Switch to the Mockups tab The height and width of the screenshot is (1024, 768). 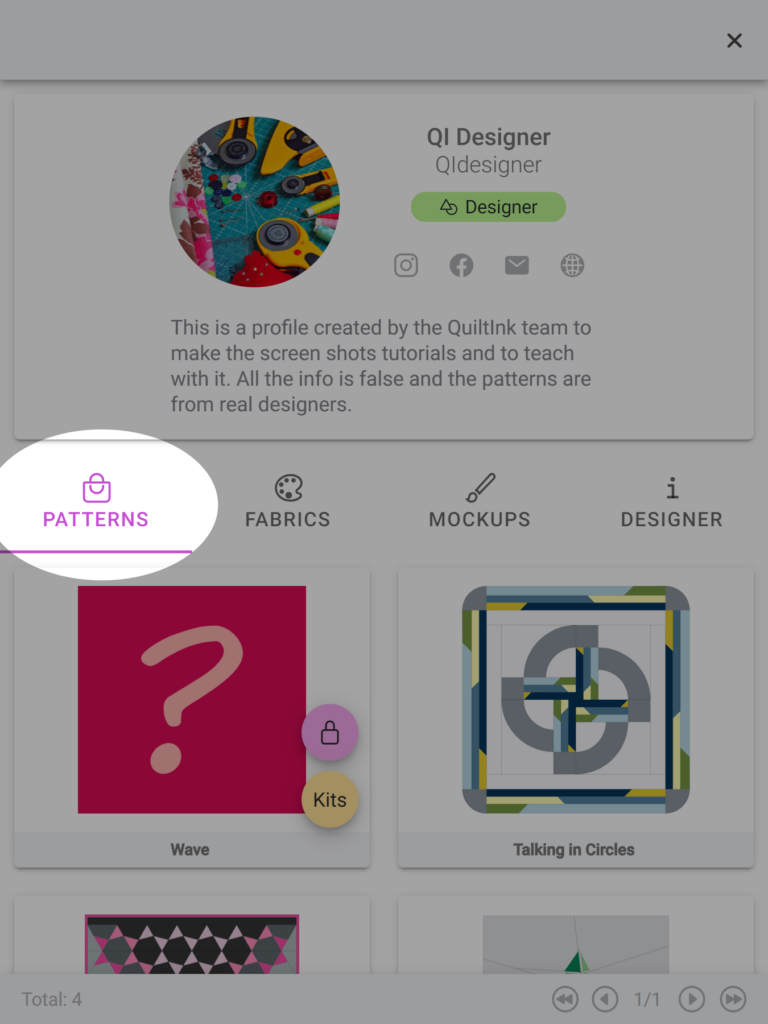click(x=480, y=503)
